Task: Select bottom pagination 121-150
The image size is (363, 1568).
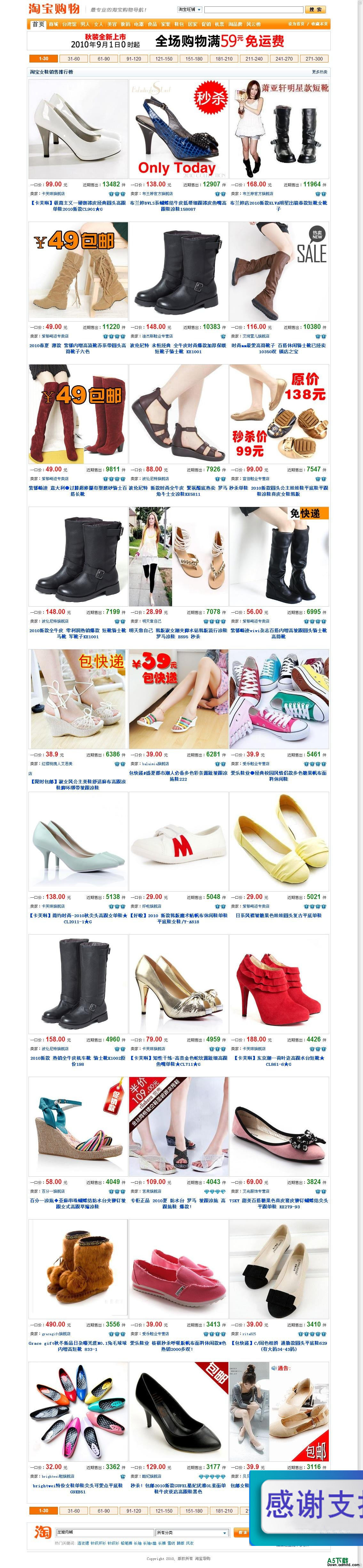Action: [163, 1511]
